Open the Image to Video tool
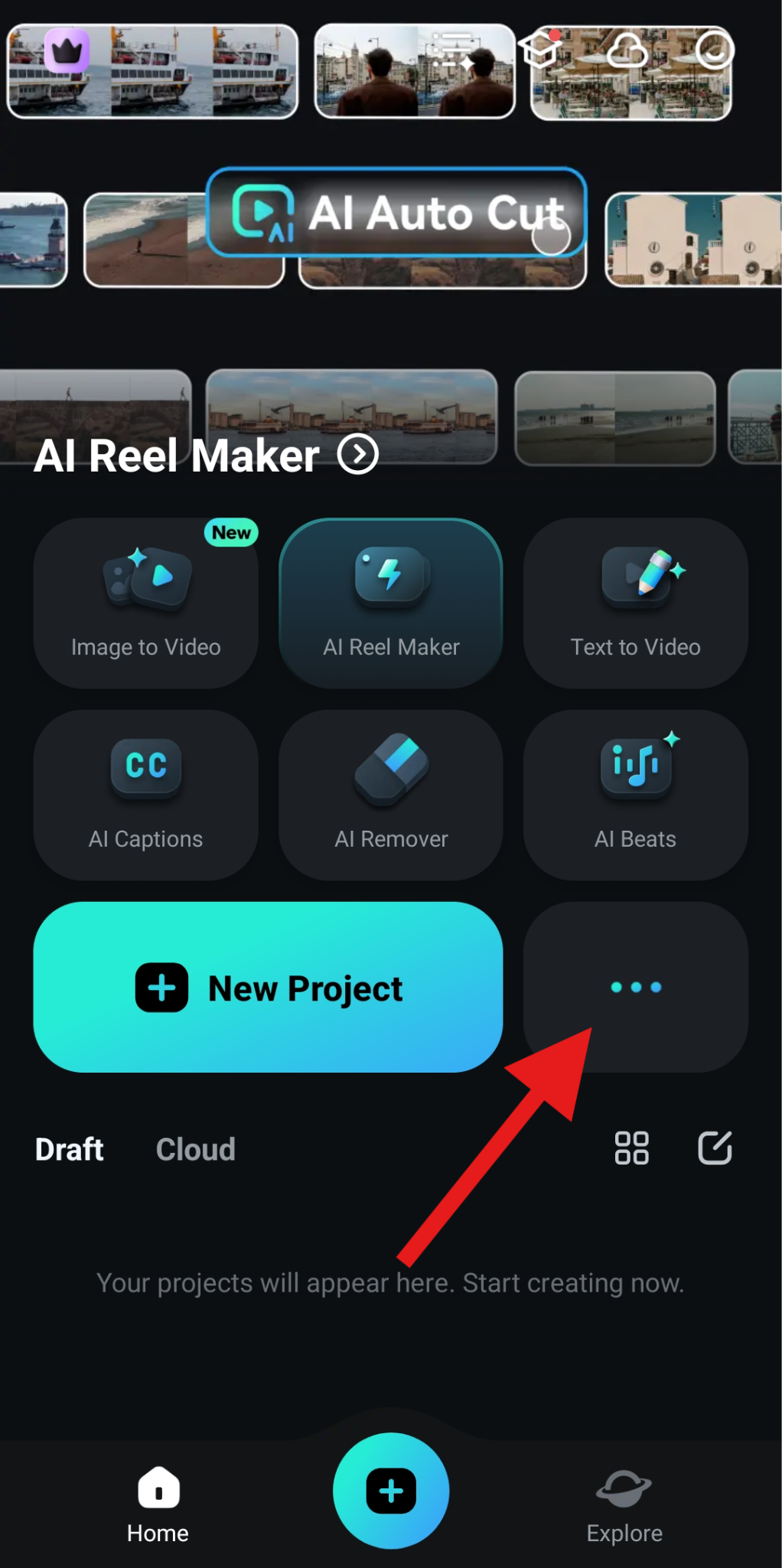782x1568 pixels. tap(146, 603)
